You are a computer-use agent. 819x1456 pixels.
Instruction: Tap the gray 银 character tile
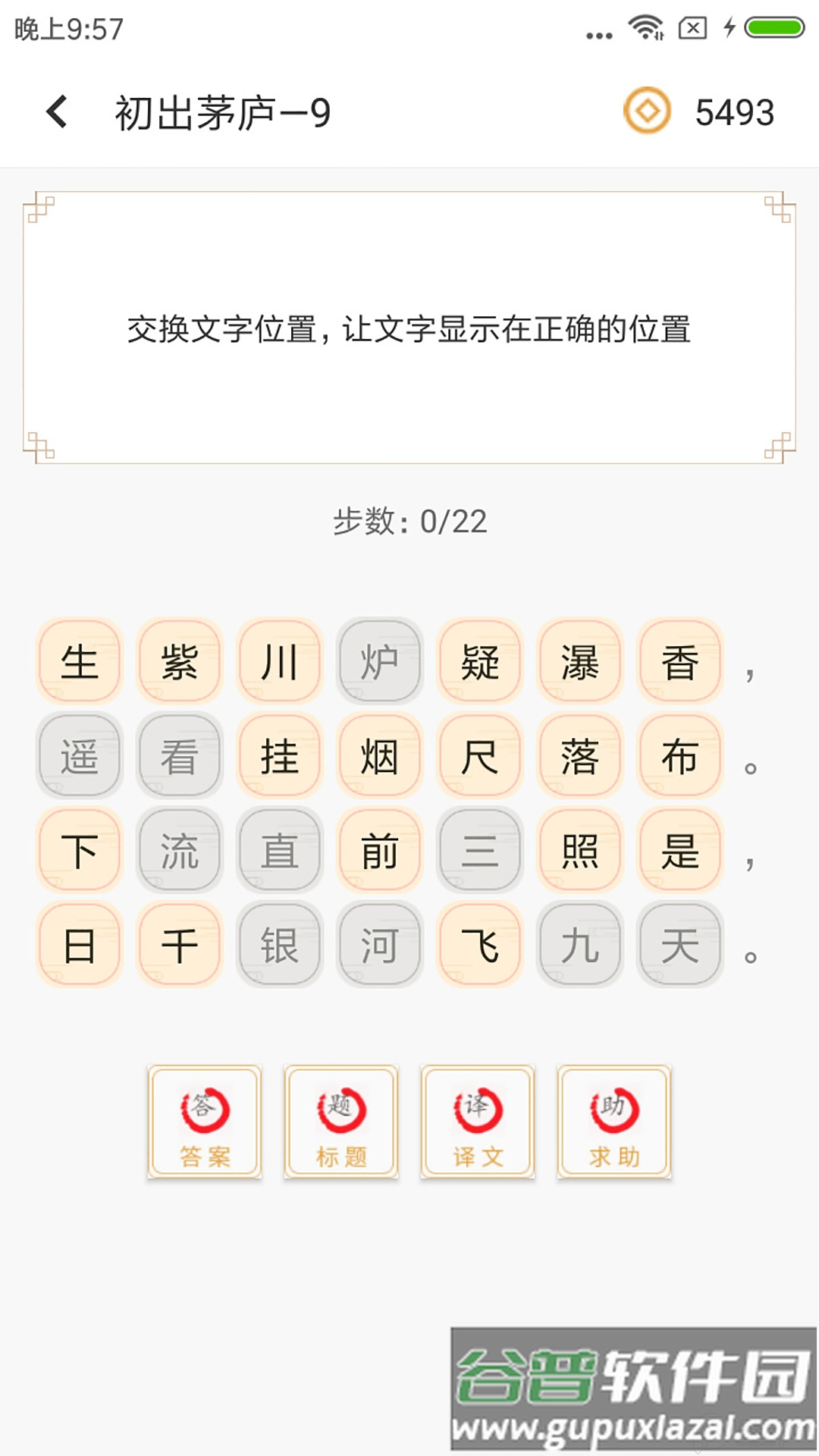(279, 946)
